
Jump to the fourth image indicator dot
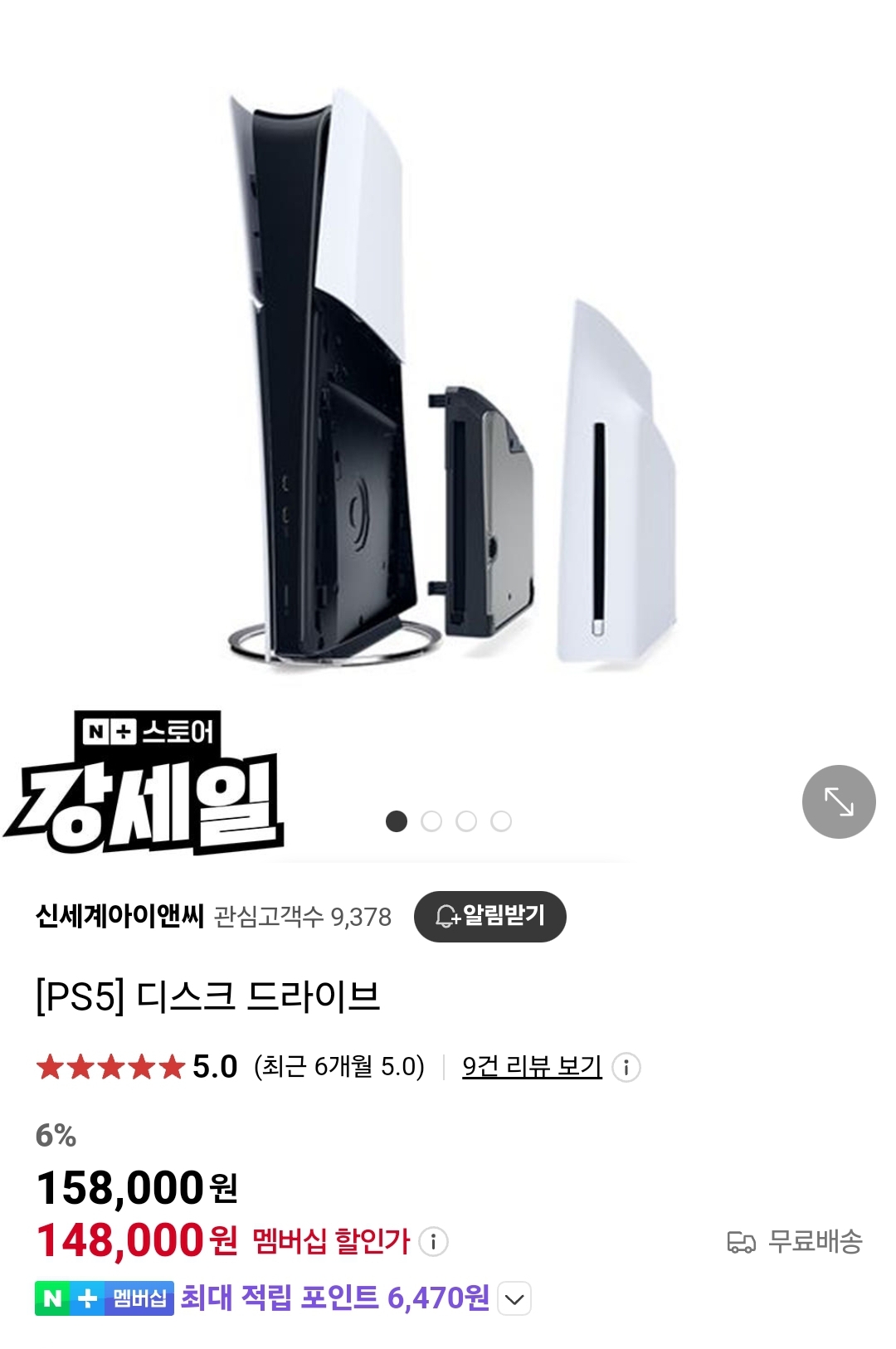(501, 821)
